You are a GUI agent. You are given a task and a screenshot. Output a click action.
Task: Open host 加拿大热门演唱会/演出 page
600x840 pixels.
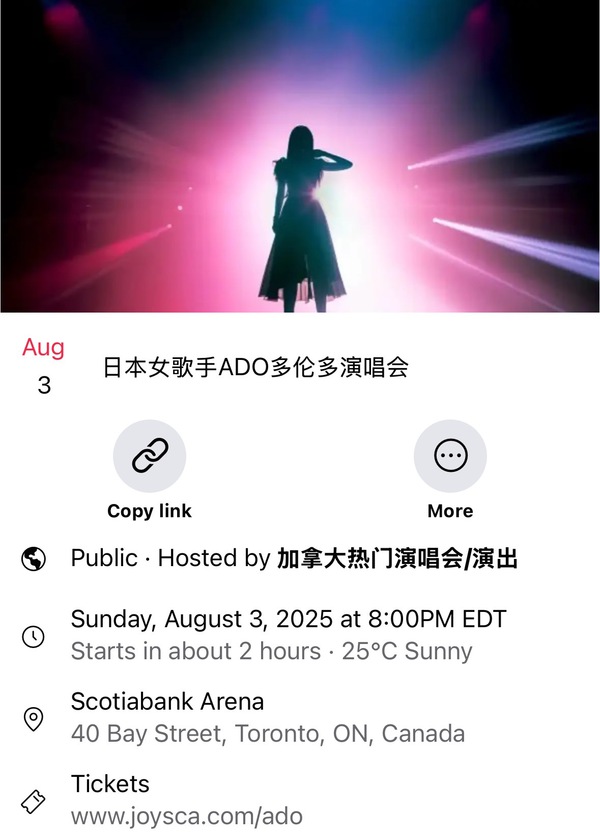pyautogui.click(x=396, y=558)
